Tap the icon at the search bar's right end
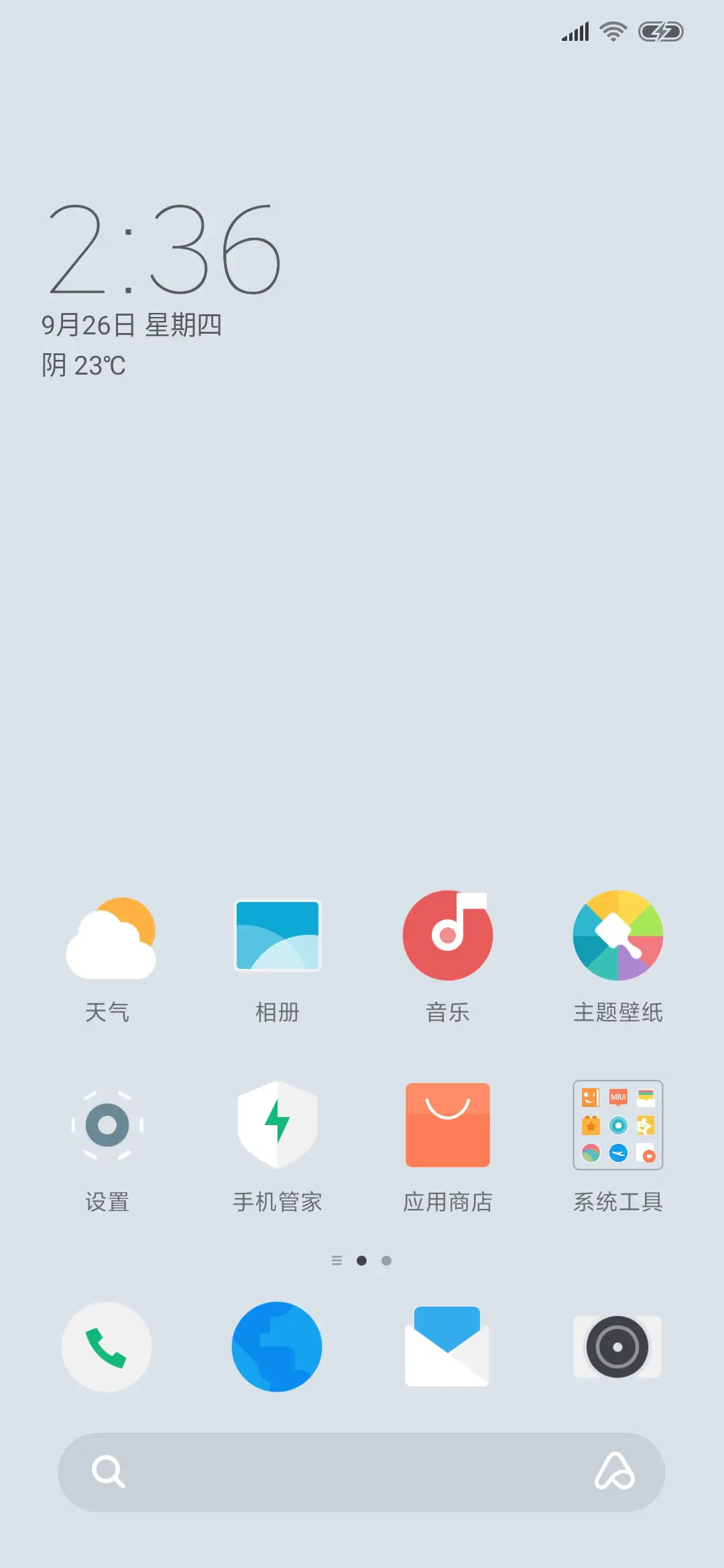The height and width of the screenshot is (1568, 724). tap(616, 1472)
